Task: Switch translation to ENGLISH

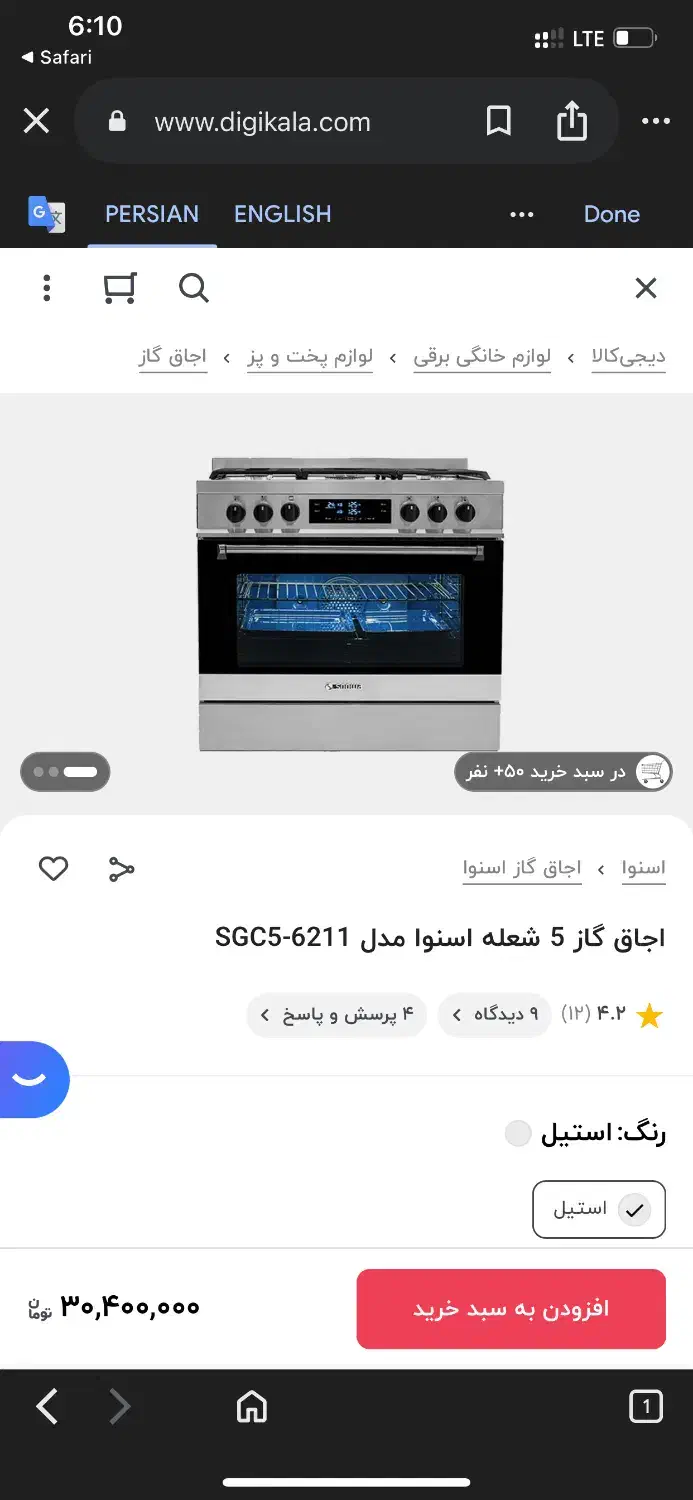Action: pos(282,214)
